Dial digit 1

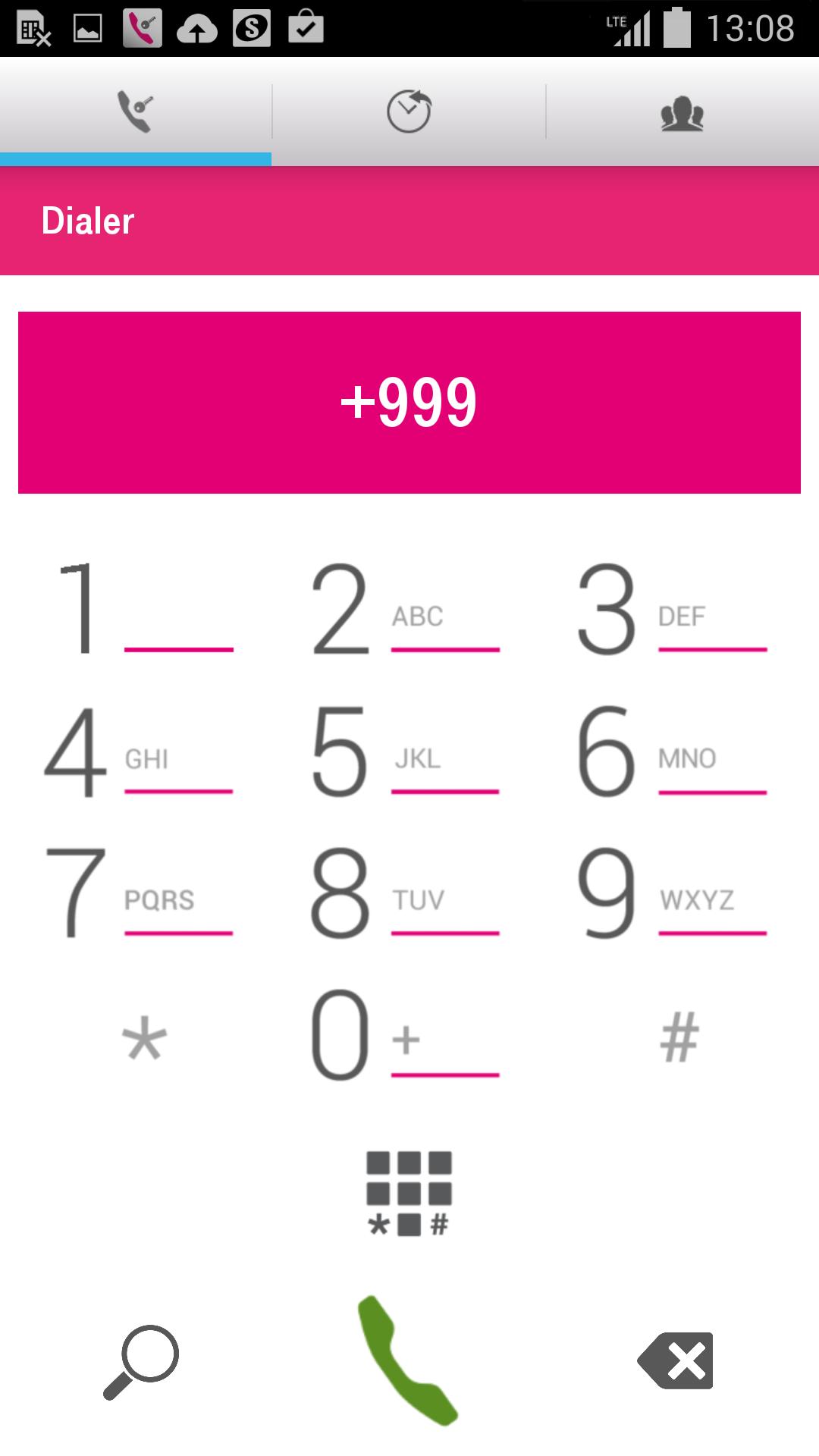click(x=140, y=609)
